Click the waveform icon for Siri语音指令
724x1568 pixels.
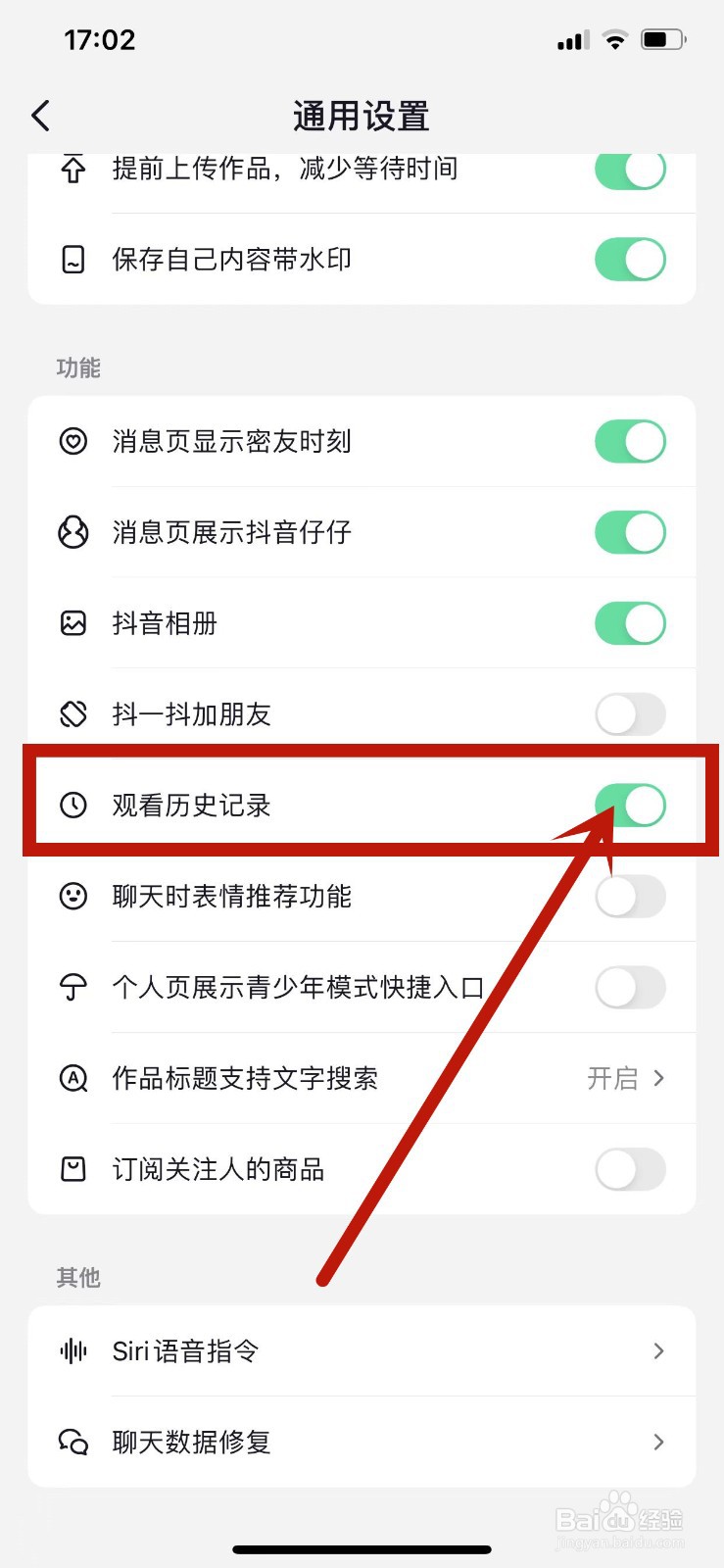(72, 1350)
